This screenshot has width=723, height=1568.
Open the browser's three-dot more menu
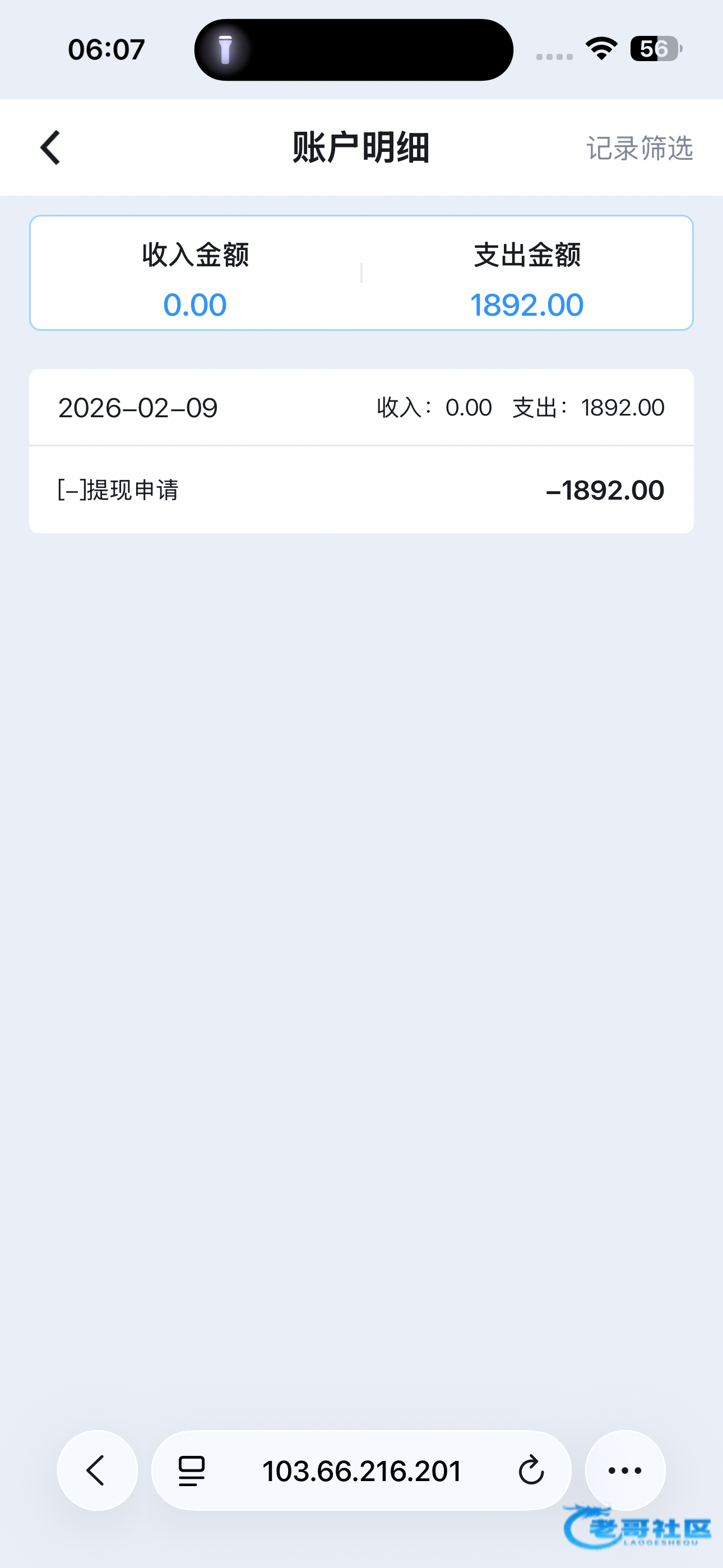click(625, 1470)
